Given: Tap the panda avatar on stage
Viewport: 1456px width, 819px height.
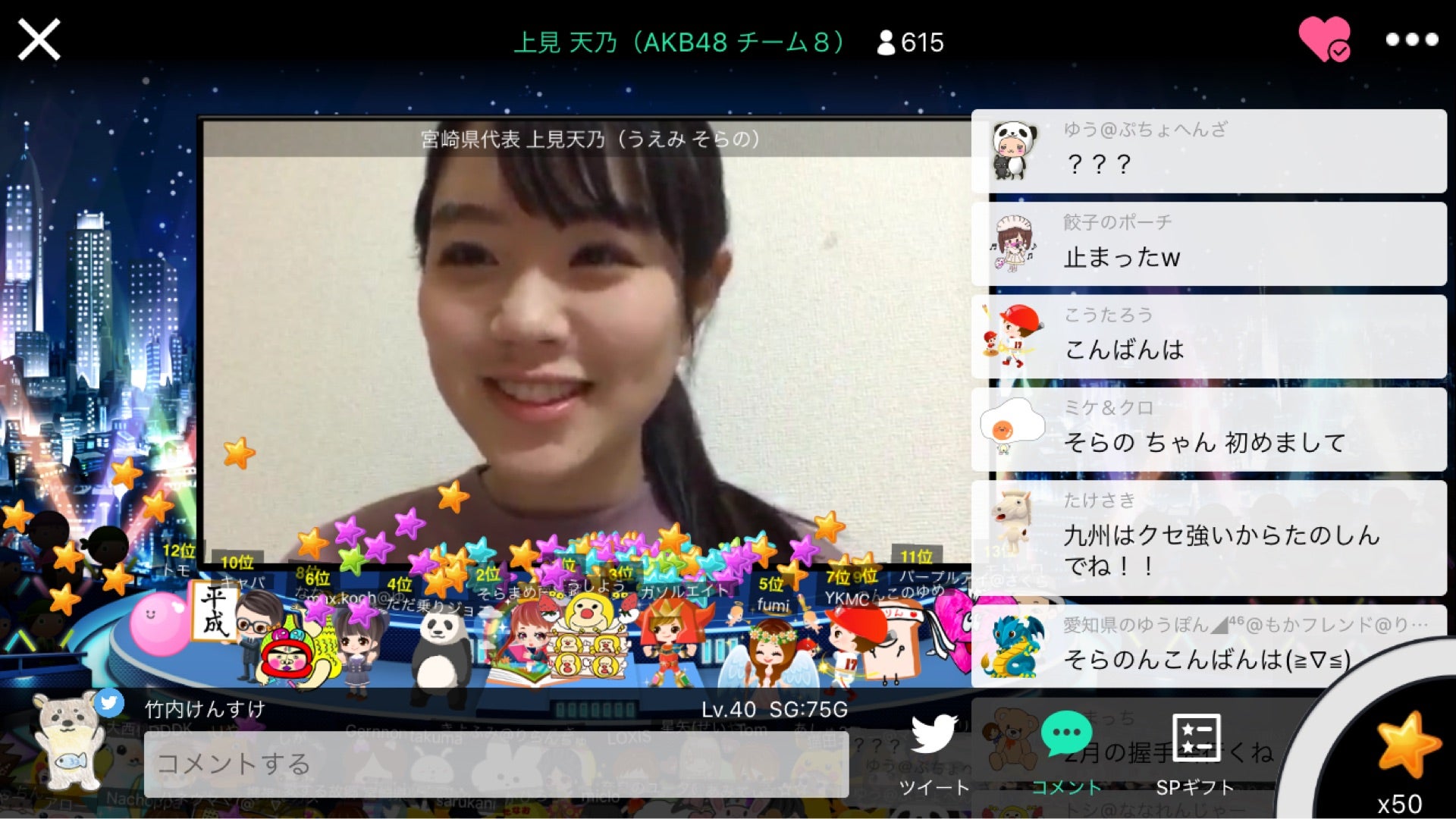Looking at the screenshot, I should [441, 648].
